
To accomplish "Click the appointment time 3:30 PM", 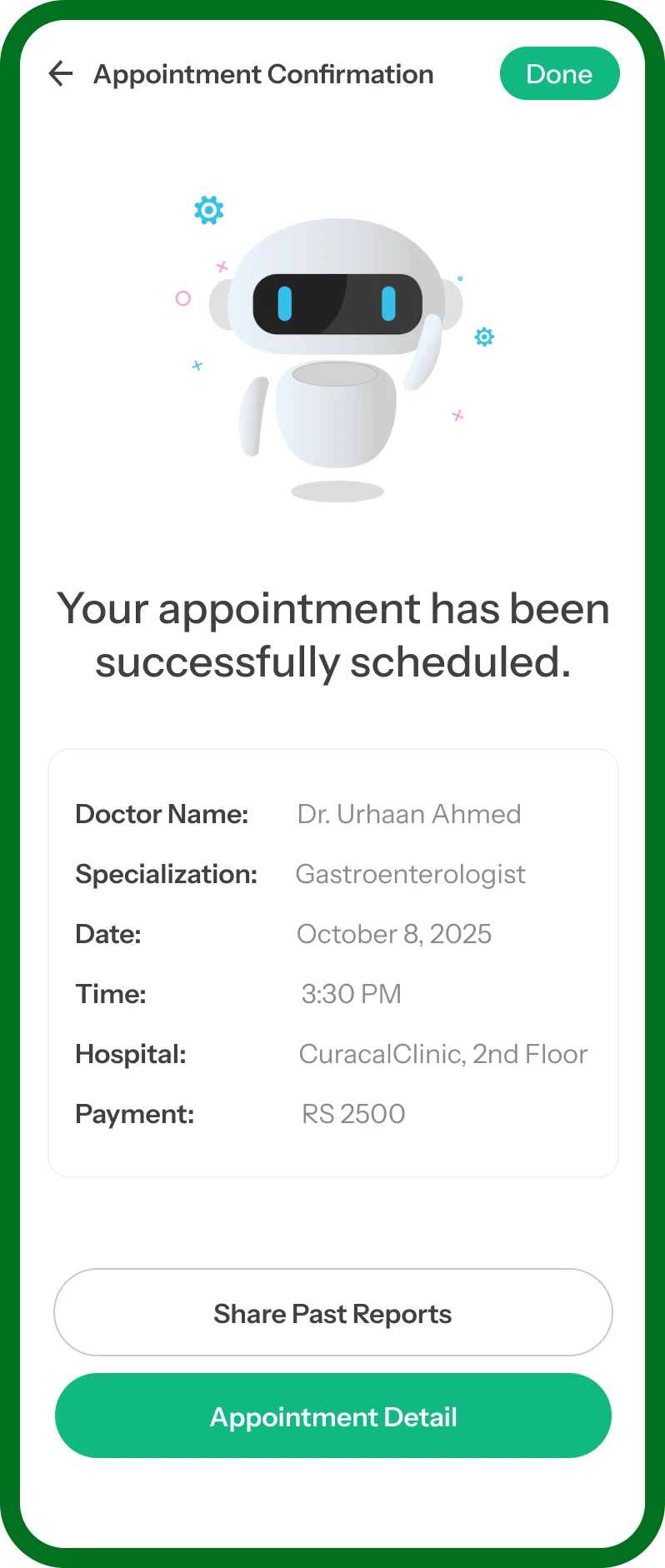I will 352,994.
